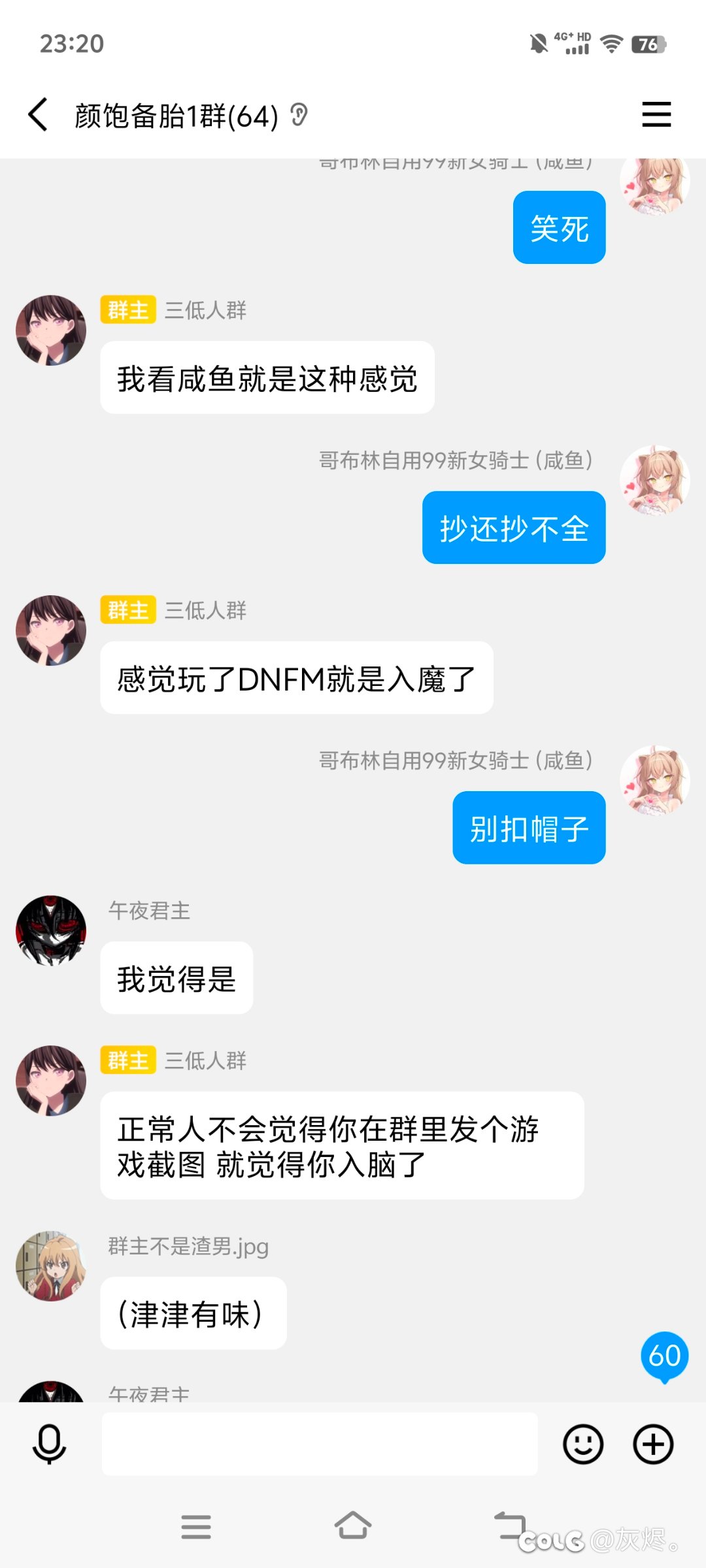The image size is (706, 1568).
Task: Open the emoji picker
Action: (582, 1444)
